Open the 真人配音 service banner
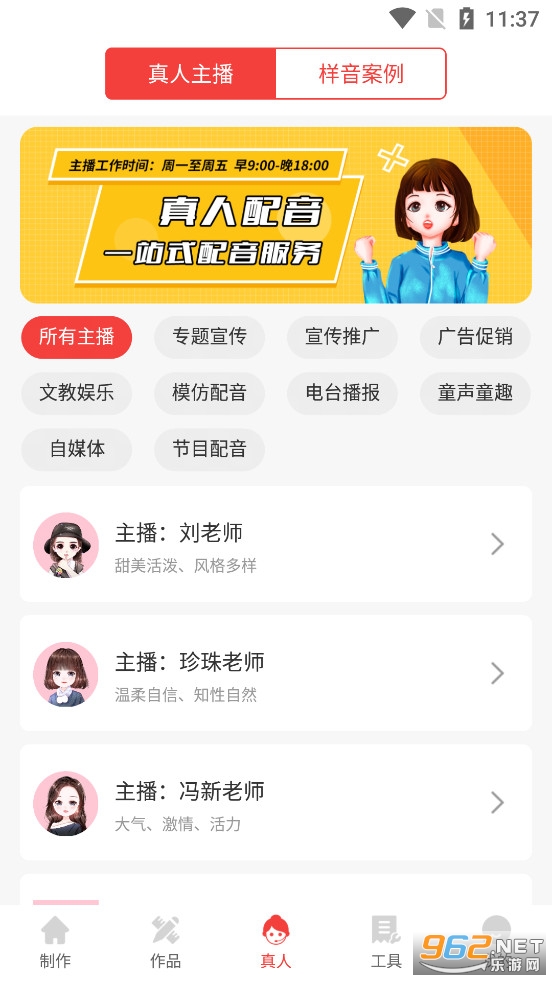This screenshot has height=981, width=552. (276, 215)
